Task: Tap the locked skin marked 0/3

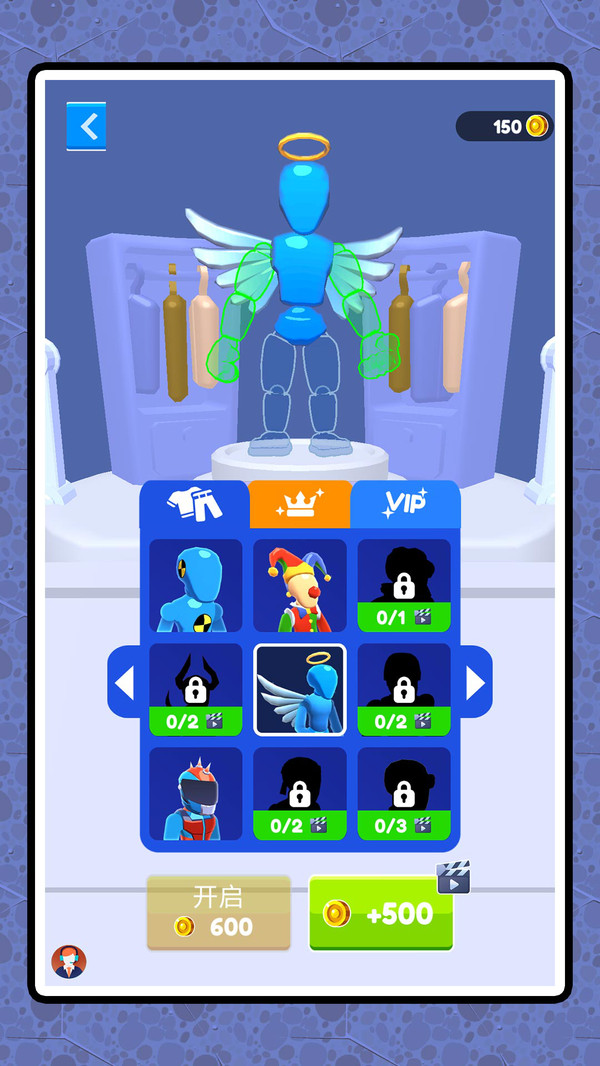Action: pyautogui.click(x=404, y=793)
